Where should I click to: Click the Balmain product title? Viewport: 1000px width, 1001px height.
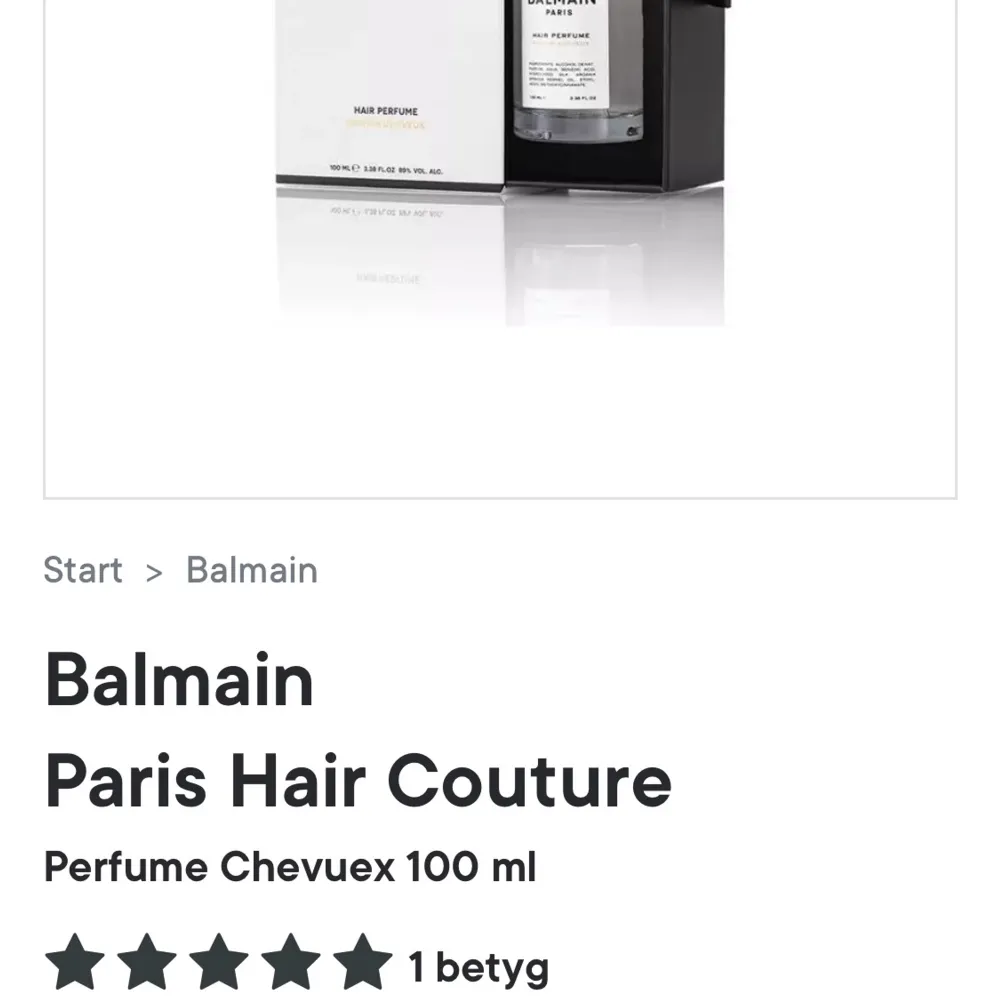click(178, 680)
